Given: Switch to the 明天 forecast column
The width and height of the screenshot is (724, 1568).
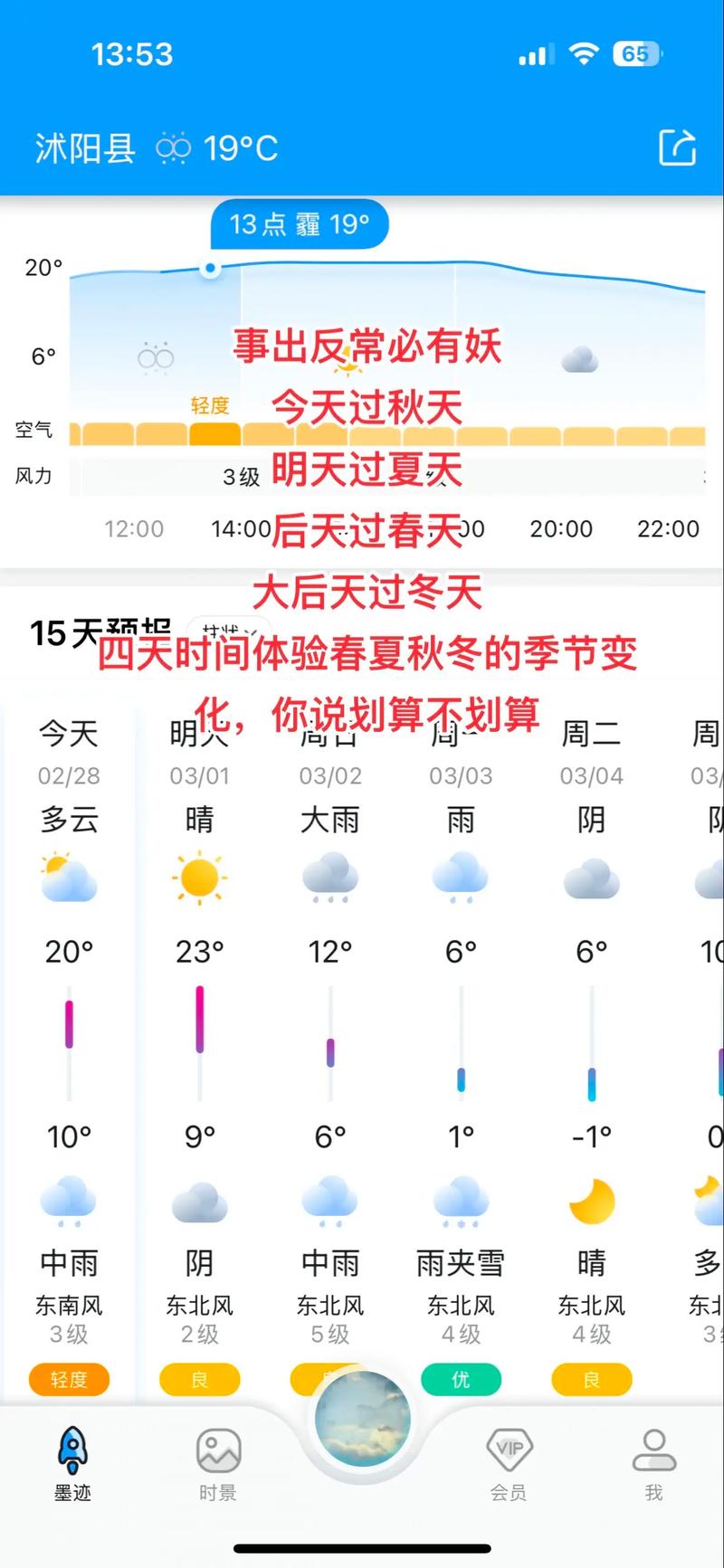Looking at the screenshot, I should tap(199, 733).
